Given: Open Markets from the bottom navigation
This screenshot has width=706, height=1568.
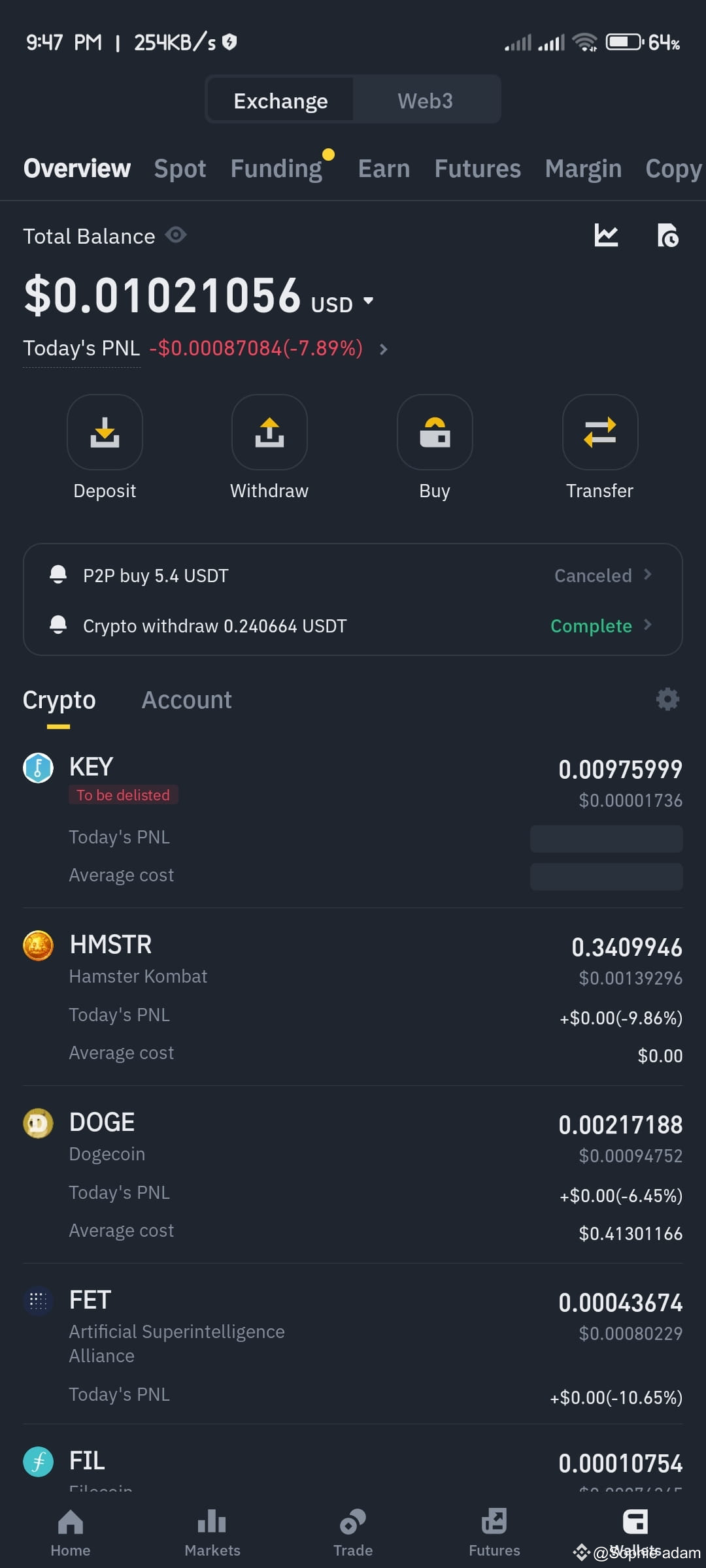Looking at the screenshot, I should coord(212,1522).
